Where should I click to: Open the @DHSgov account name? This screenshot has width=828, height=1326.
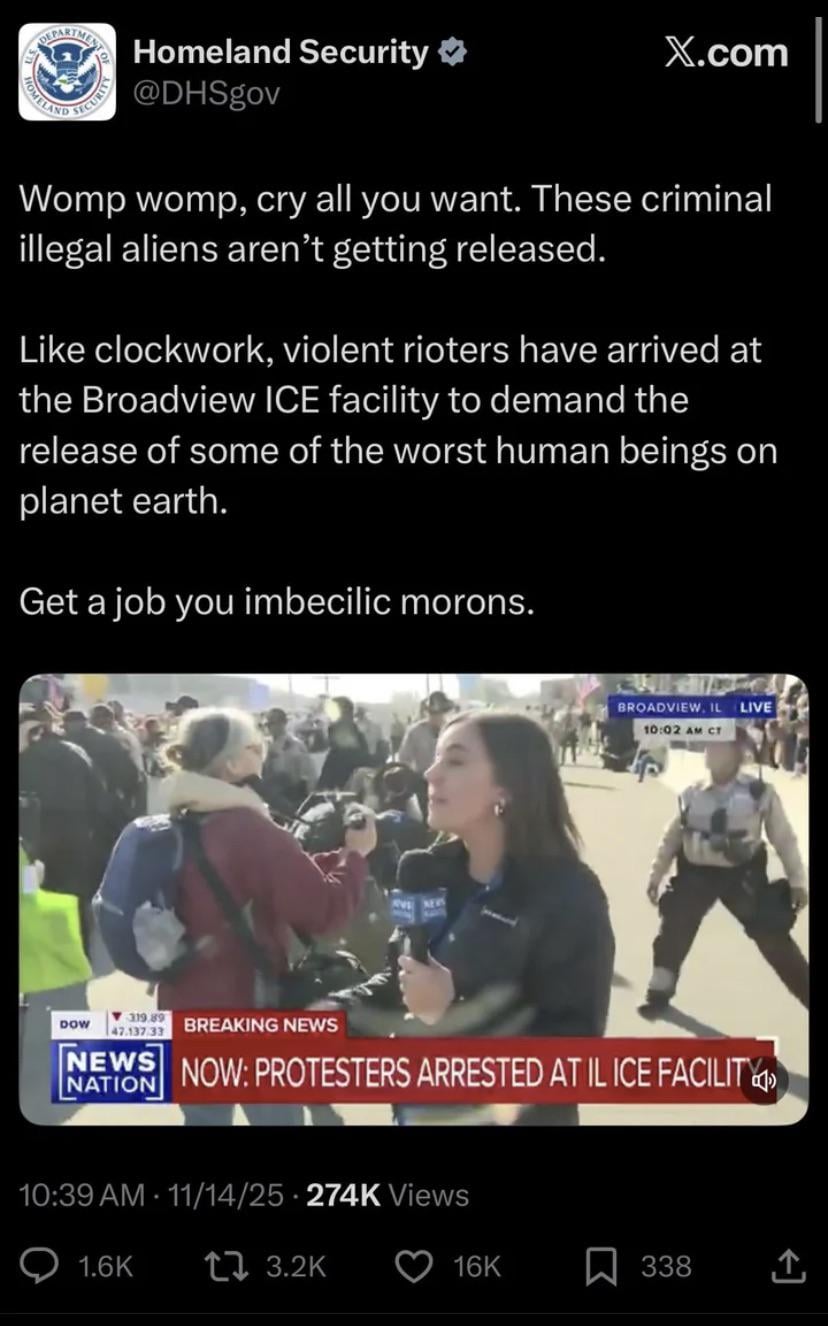tap(206, 93)
